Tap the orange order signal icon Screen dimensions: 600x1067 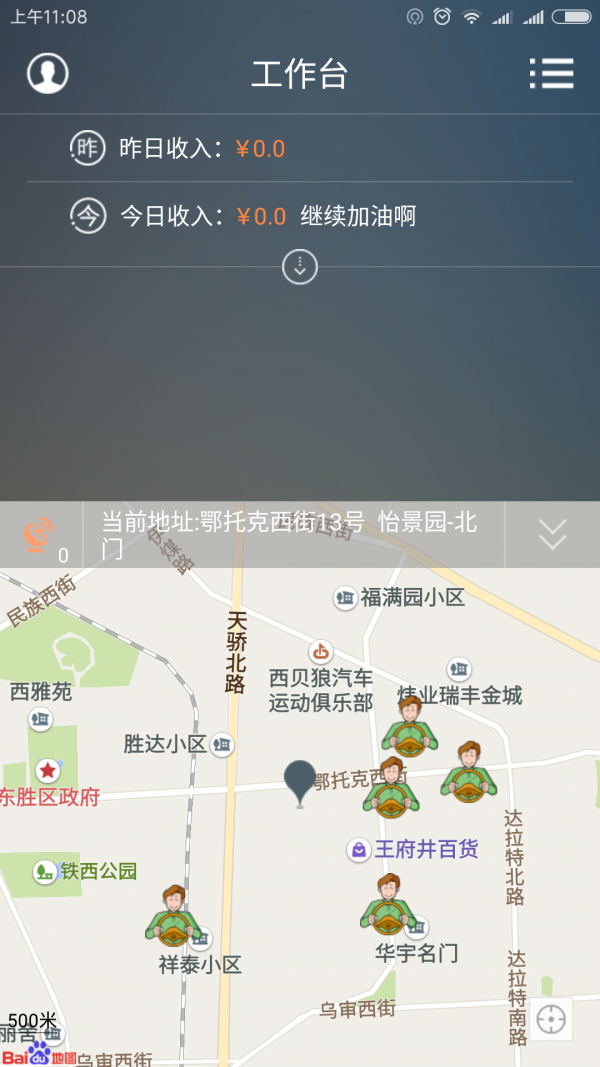coord(40,535)
